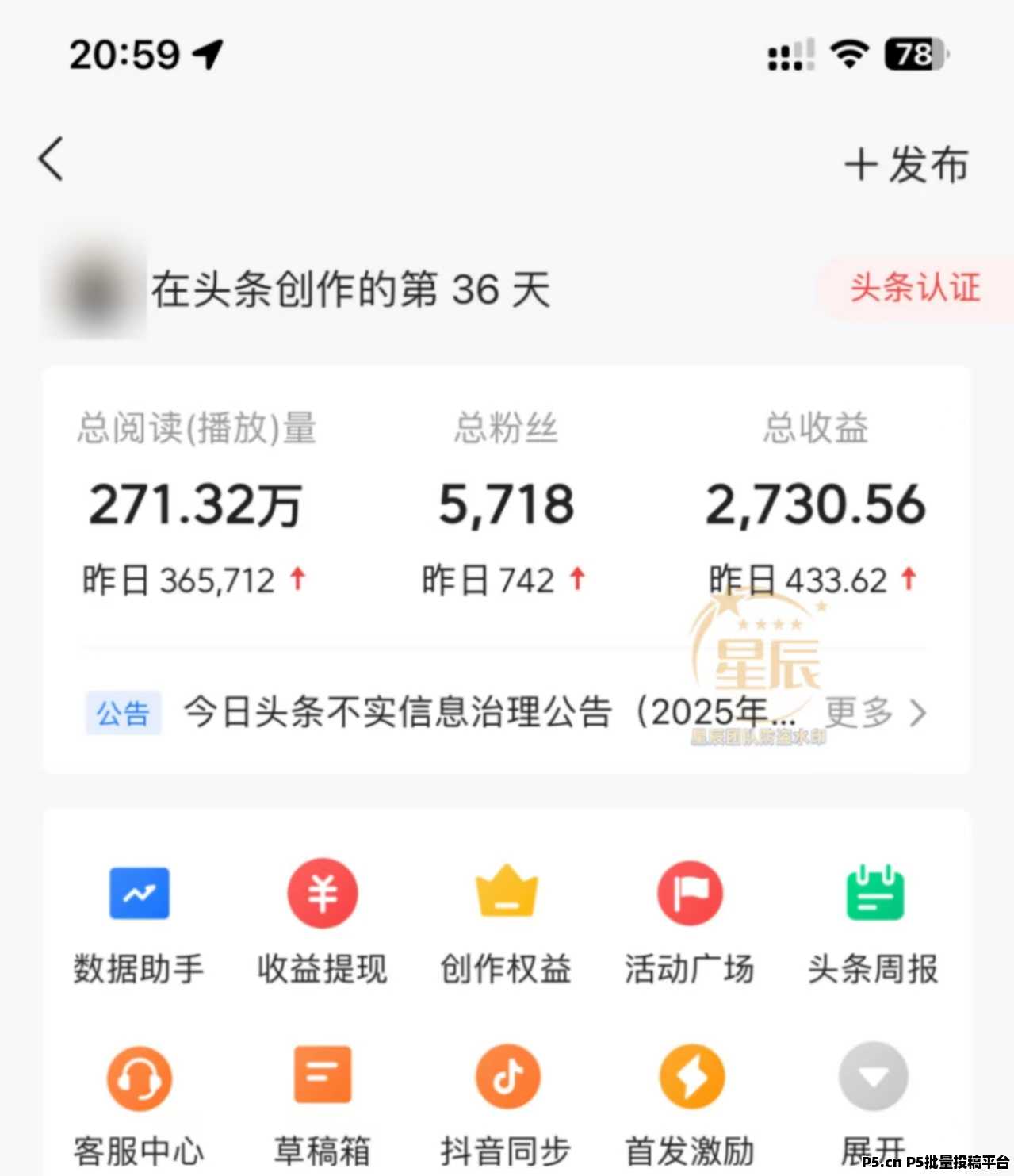The width and height of the screenshot is (1014, 1176).
Task: View 总粉丝 follower details
Action: [506, 504]
